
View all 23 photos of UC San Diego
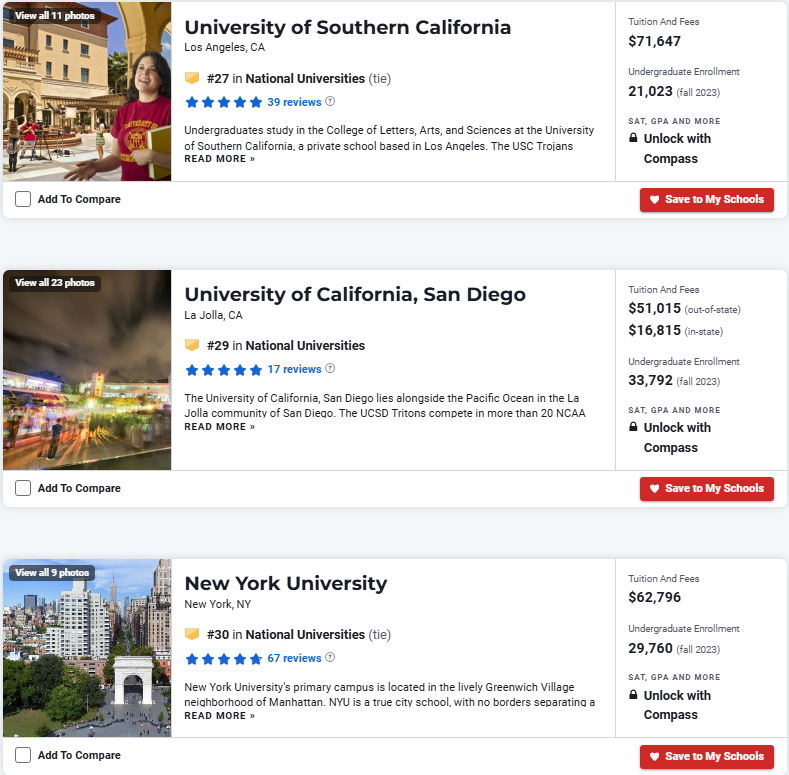point(54,283)
